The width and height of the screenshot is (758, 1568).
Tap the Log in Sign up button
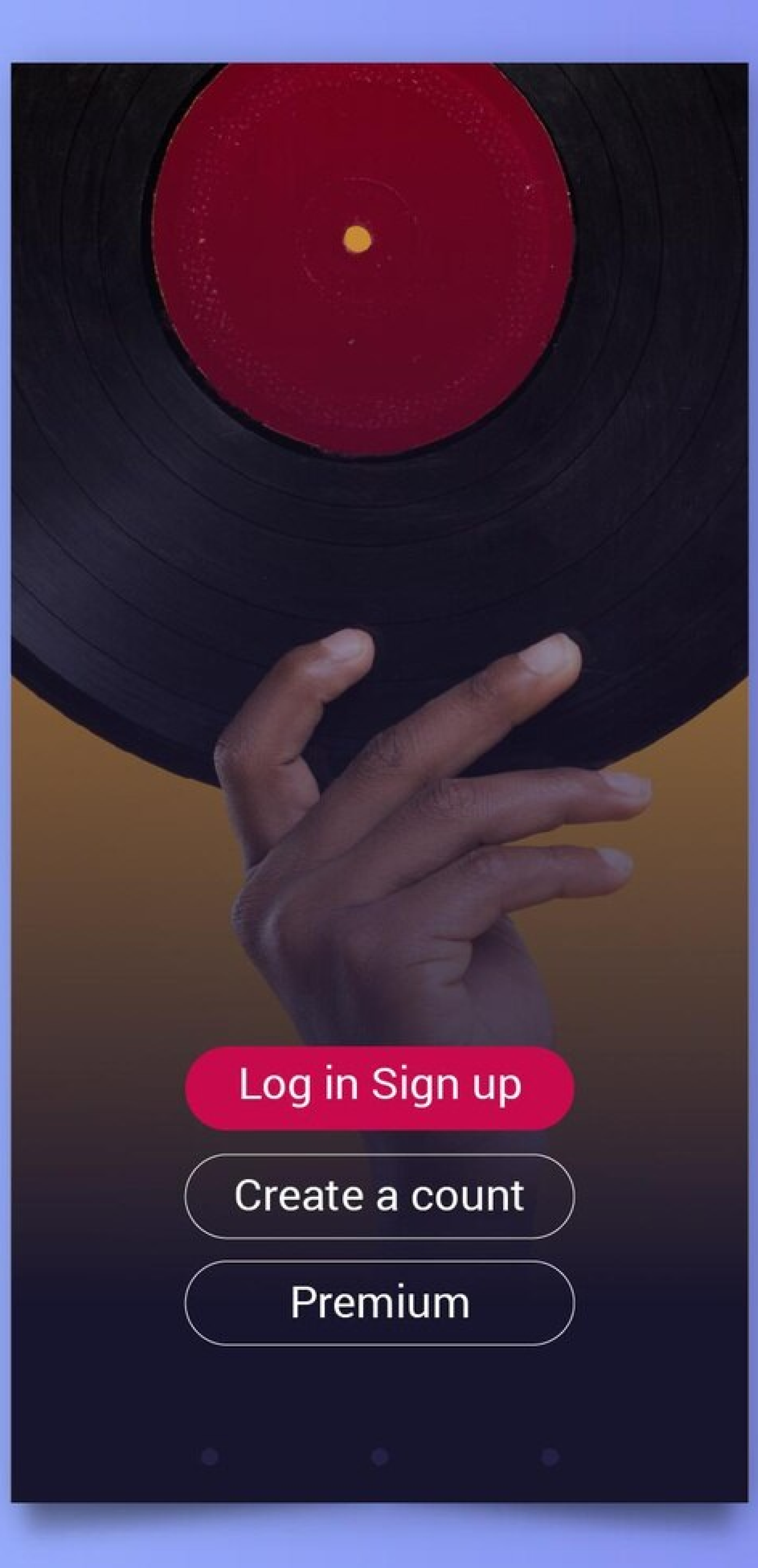pyautogui.click(x=379, y=1088)
